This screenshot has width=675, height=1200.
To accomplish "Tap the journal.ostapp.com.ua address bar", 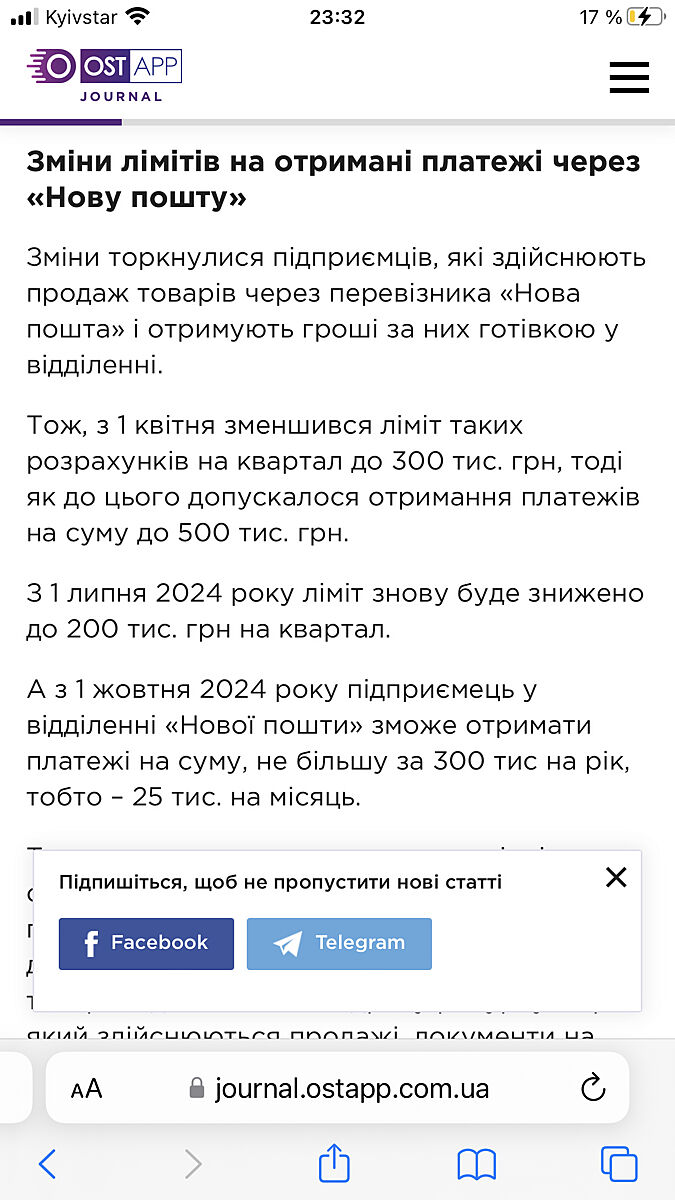I will point(340,1088).
